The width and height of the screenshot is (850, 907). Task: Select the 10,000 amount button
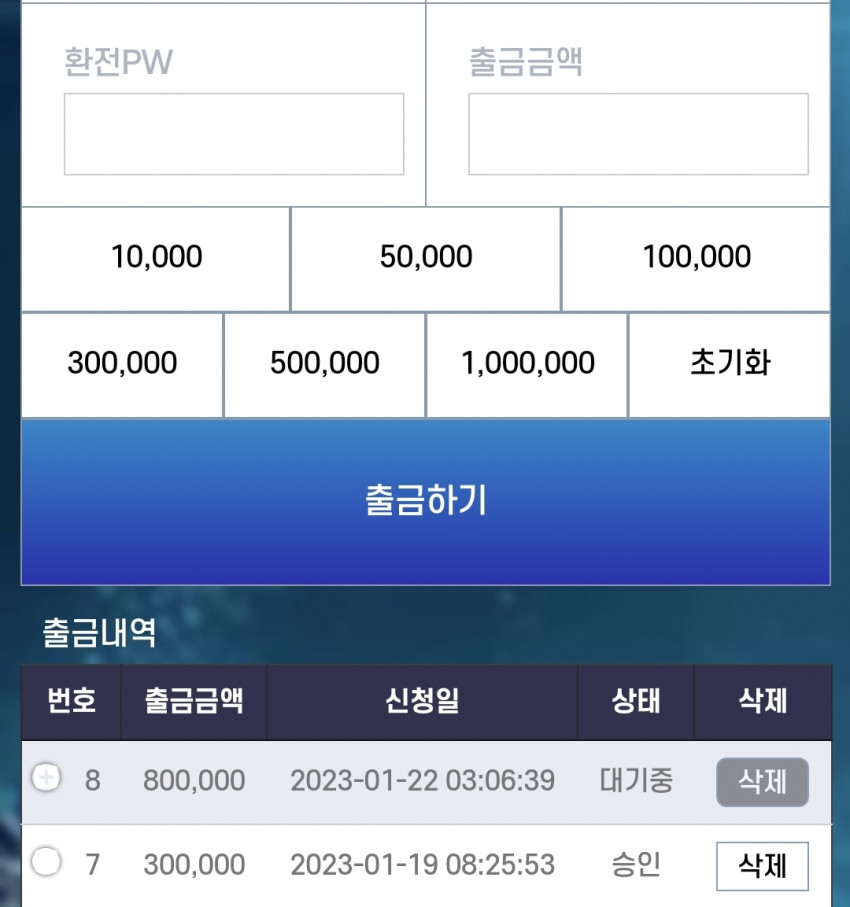pyautogui.click(x=156, y=258)
